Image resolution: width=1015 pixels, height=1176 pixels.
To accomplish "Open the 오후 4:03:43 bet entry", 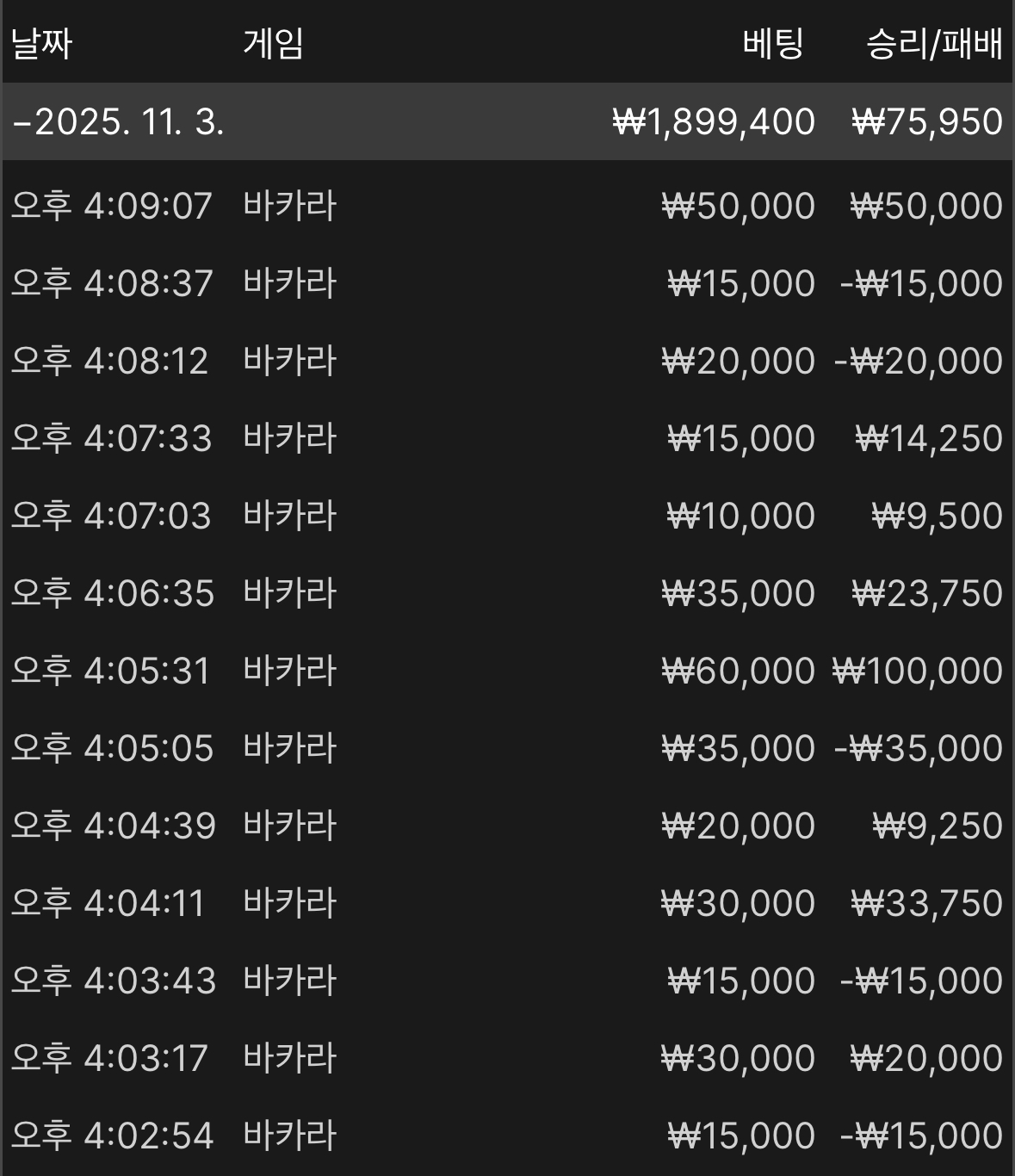I will click(506, 981).
